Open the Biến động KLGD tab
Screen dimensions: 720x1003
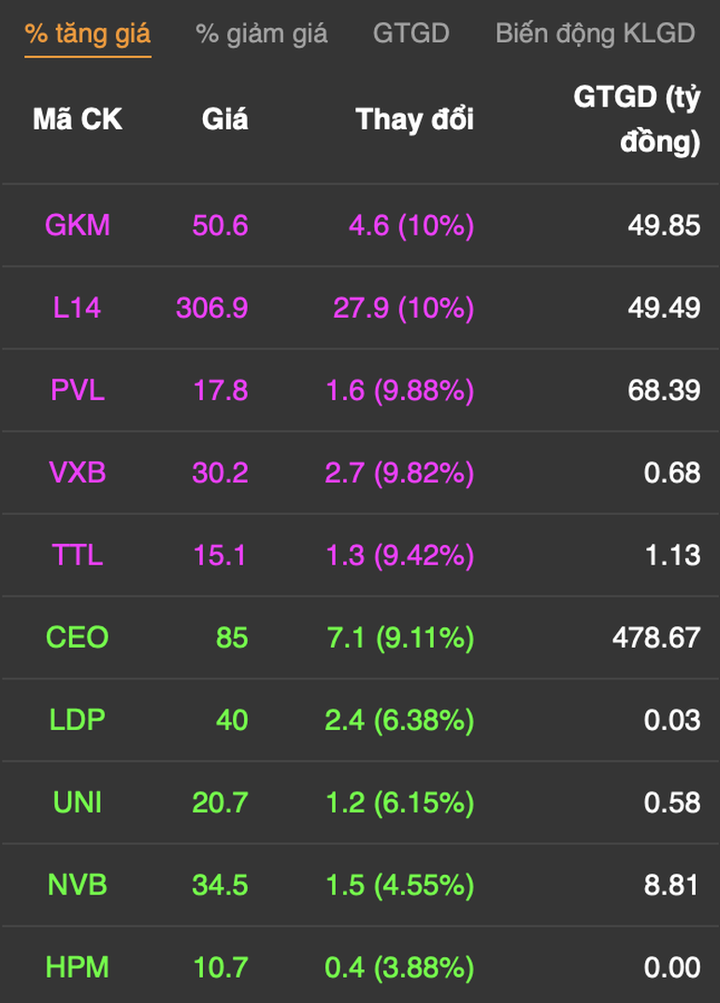pos(595,34)
